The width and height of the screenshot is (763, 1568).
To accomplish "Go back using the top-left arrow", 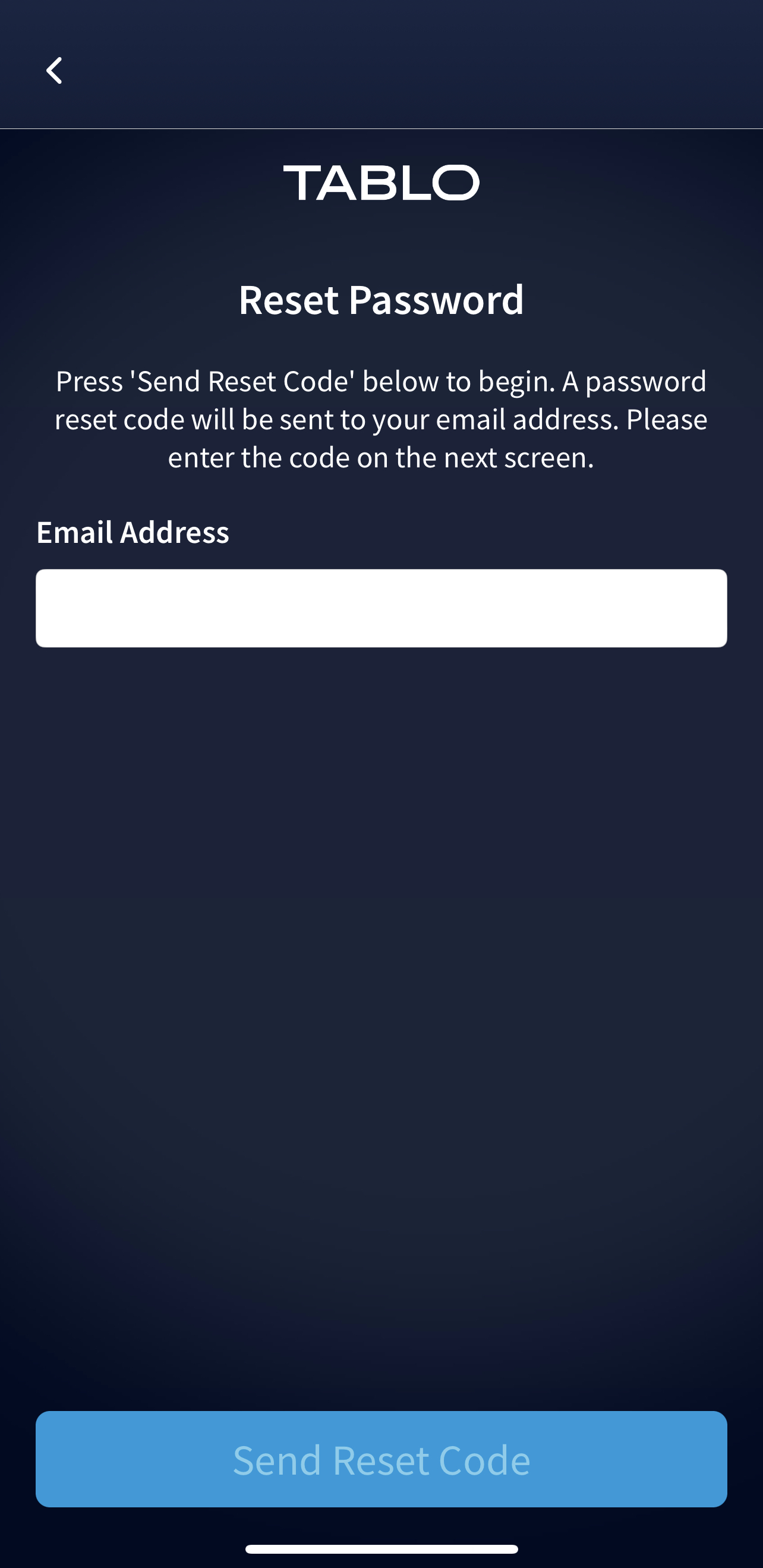I will click(x=55, y=71).
